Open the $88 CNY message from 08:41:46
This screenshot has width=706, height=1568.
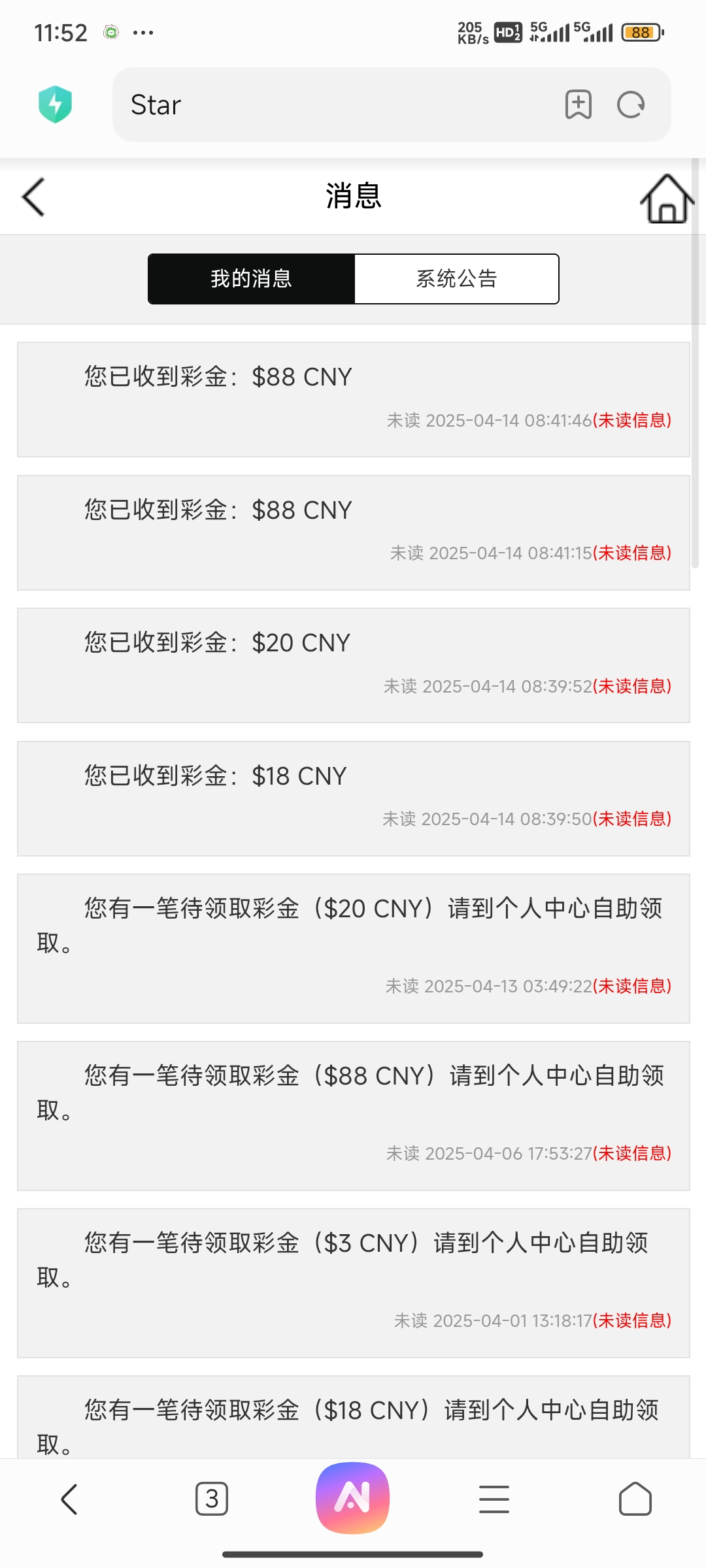[x=353, y=399]
